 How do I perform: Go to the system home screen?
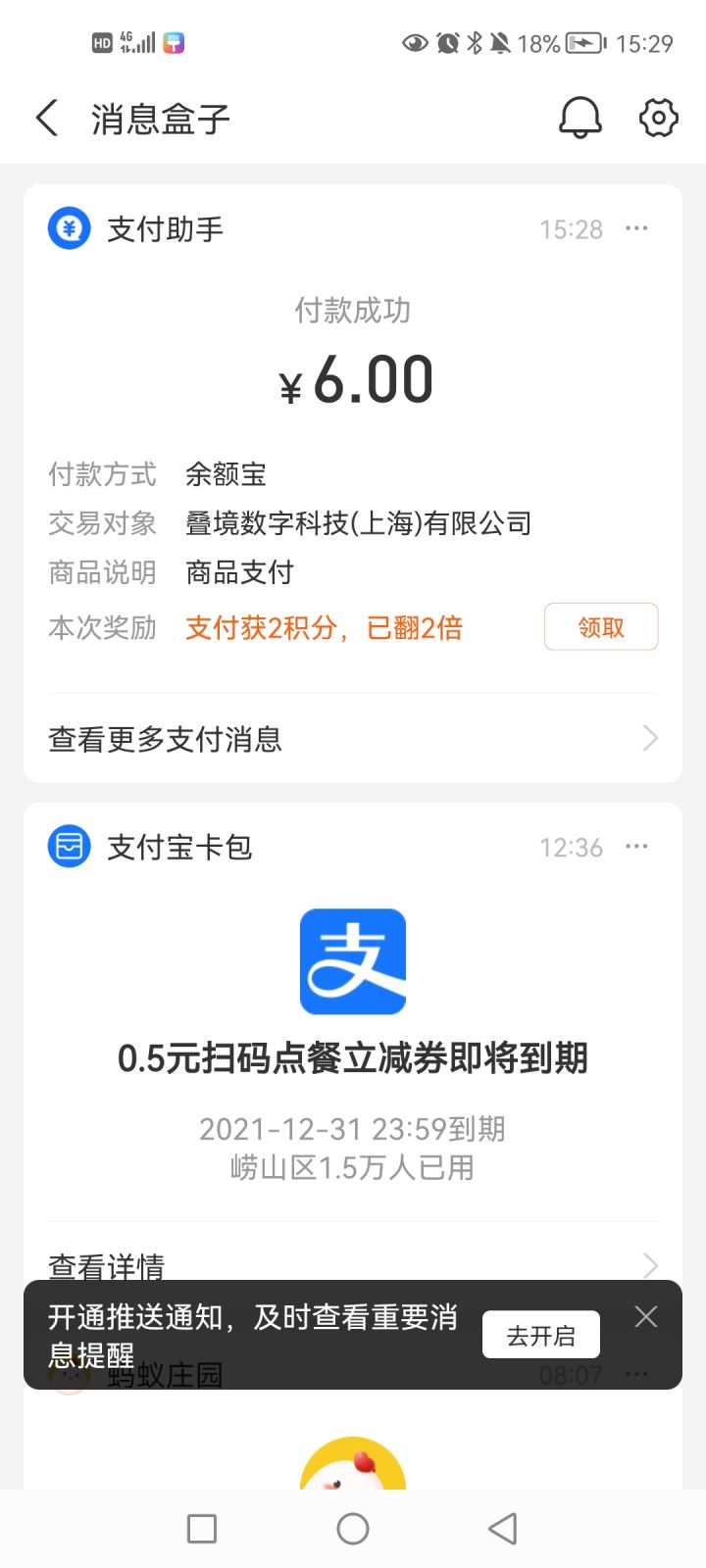coord(353,1529)
